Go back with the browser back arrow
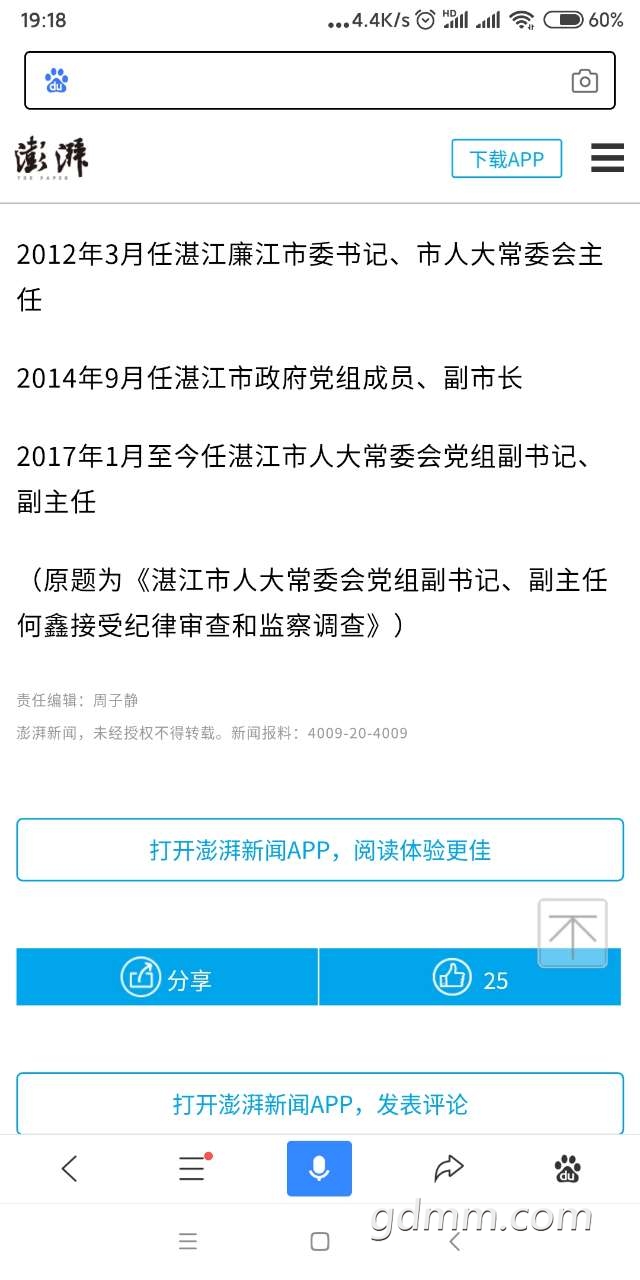The height and width of the screenshot is (1280, 640). pyautogui.click(x=69, y=1168)
